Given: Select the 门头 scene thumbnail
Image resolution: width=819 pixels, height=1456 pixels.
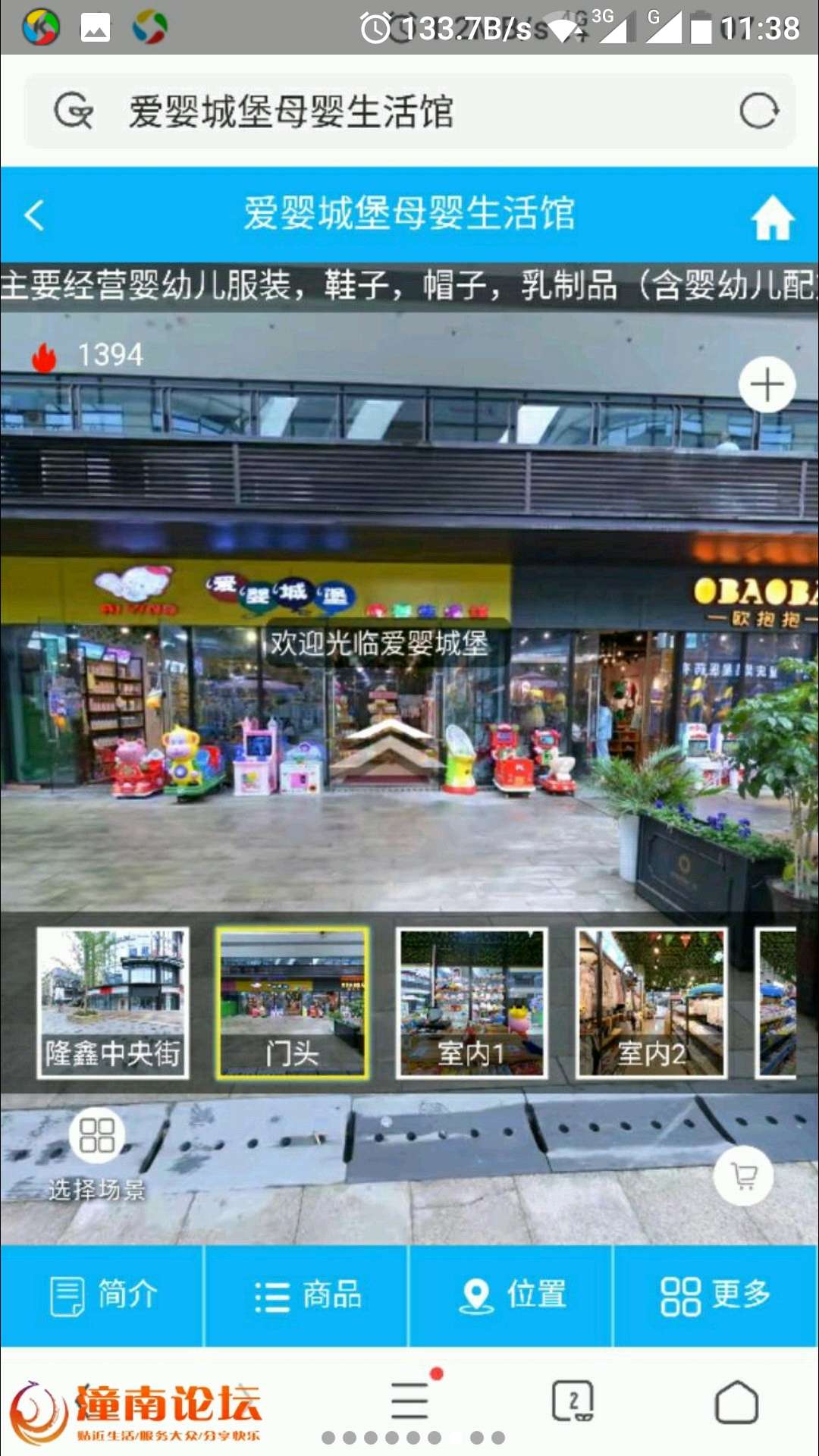Looking at the screenshot, I should 293,1002.
